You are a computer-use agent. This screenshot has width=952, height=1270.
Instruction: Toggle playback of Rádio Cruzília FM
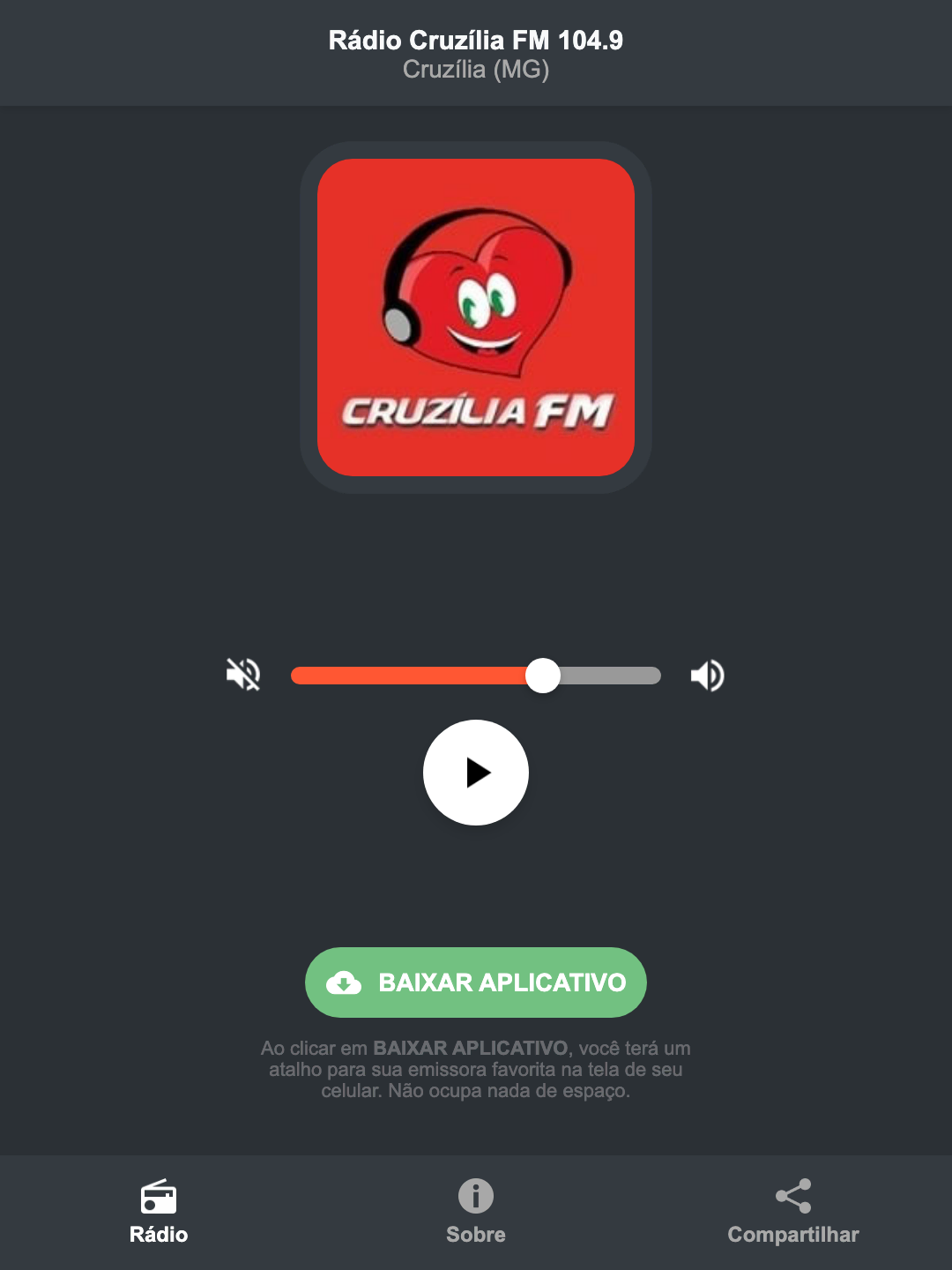click(476, 773)
